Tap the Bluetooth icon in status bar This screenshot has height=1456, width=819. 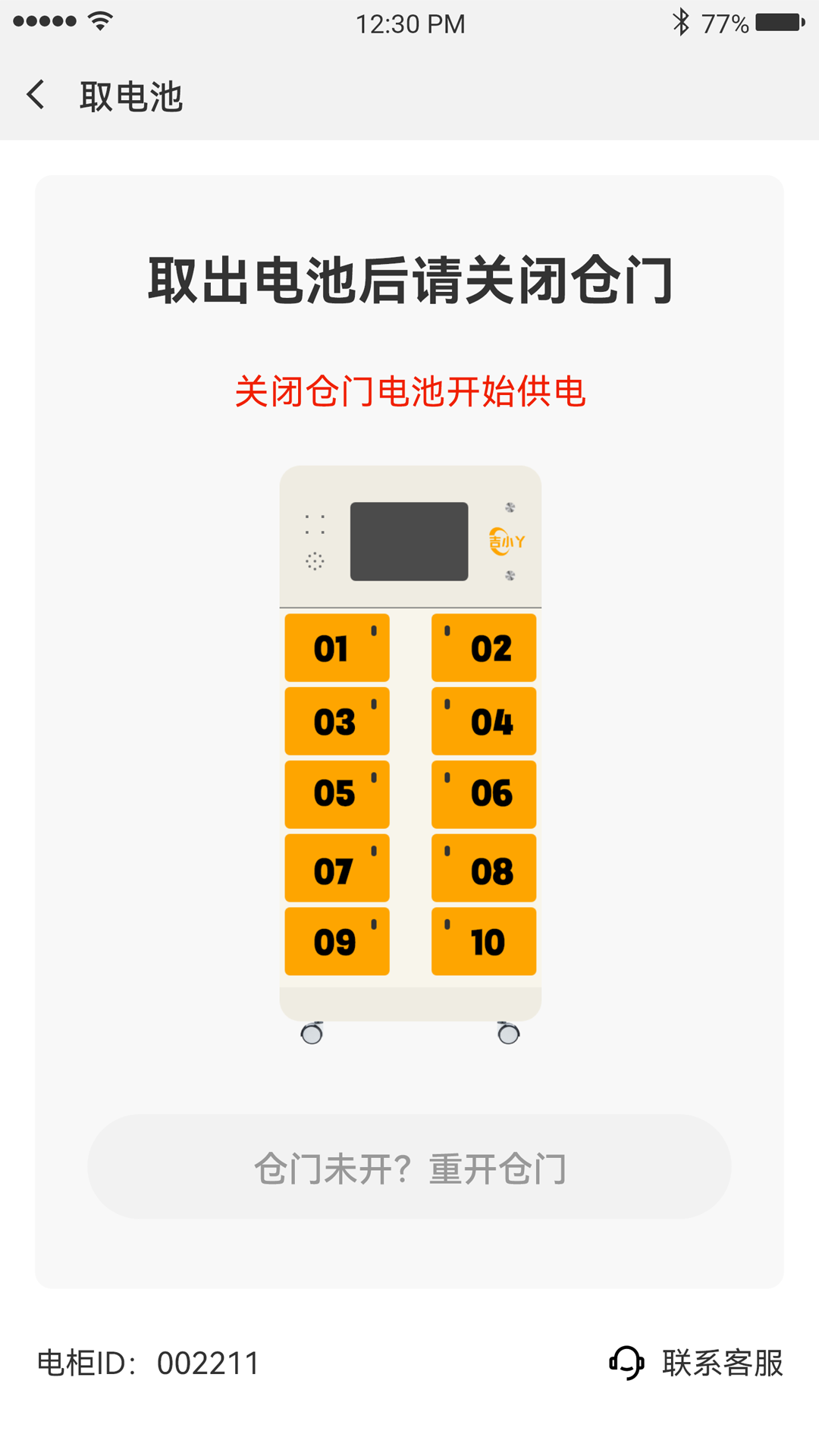pyautogui.click(x=681, y=23)
